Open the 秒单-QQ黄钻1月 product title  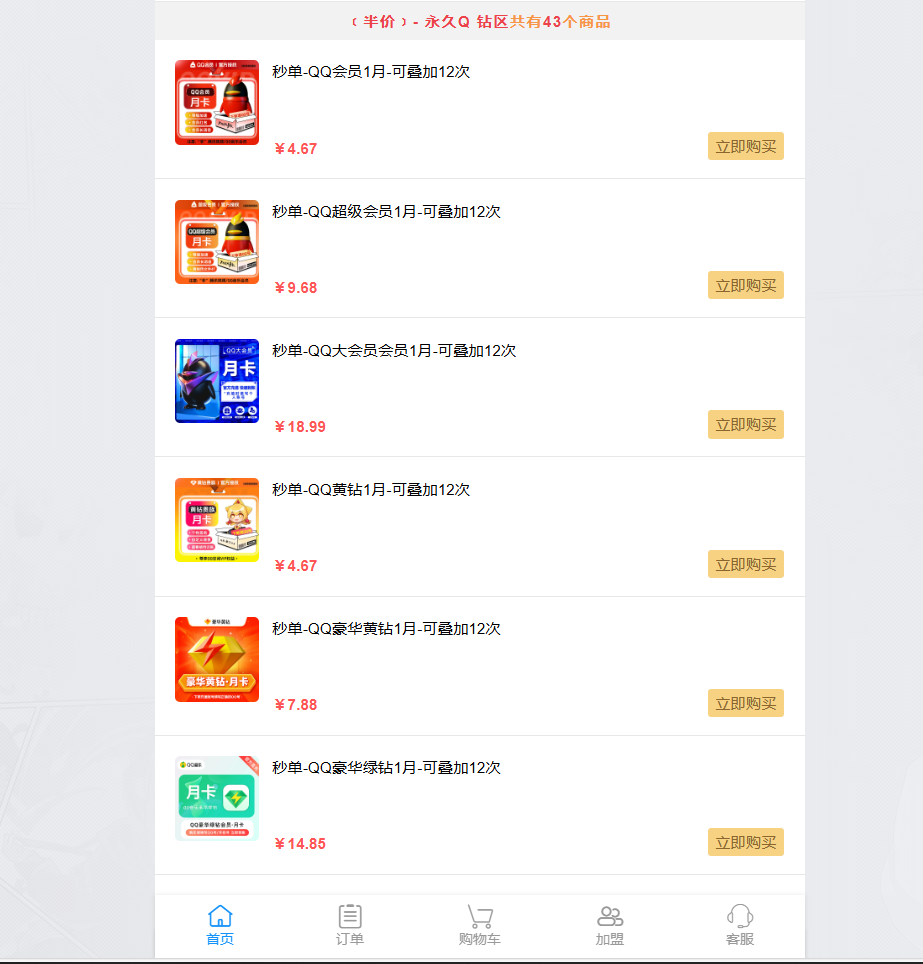pyautogui.click(x=371, y=490)
